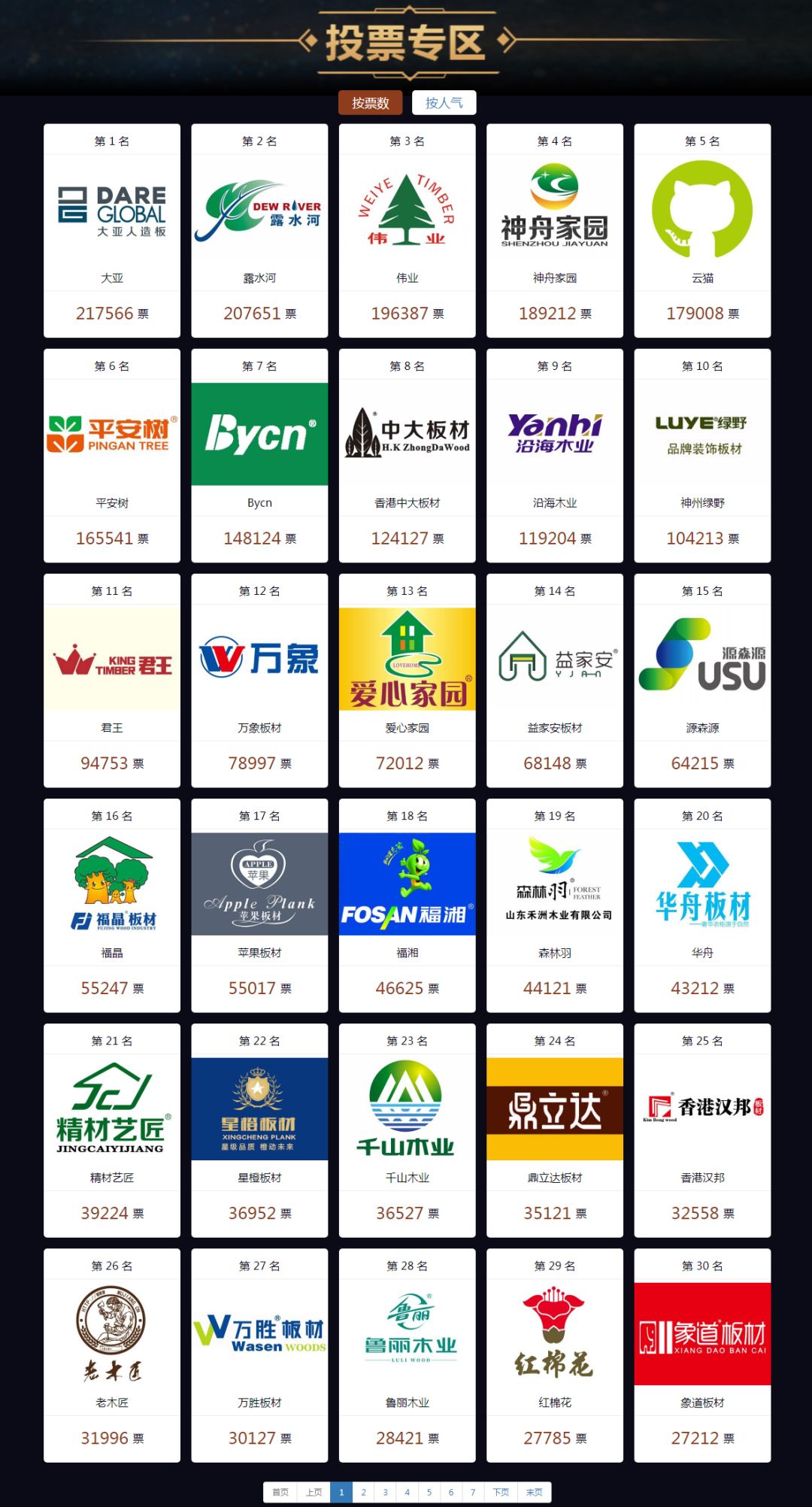Jump to last page via 末页
The height and width of the screenshot is (1507, 812).
(x=534, y=1492)
